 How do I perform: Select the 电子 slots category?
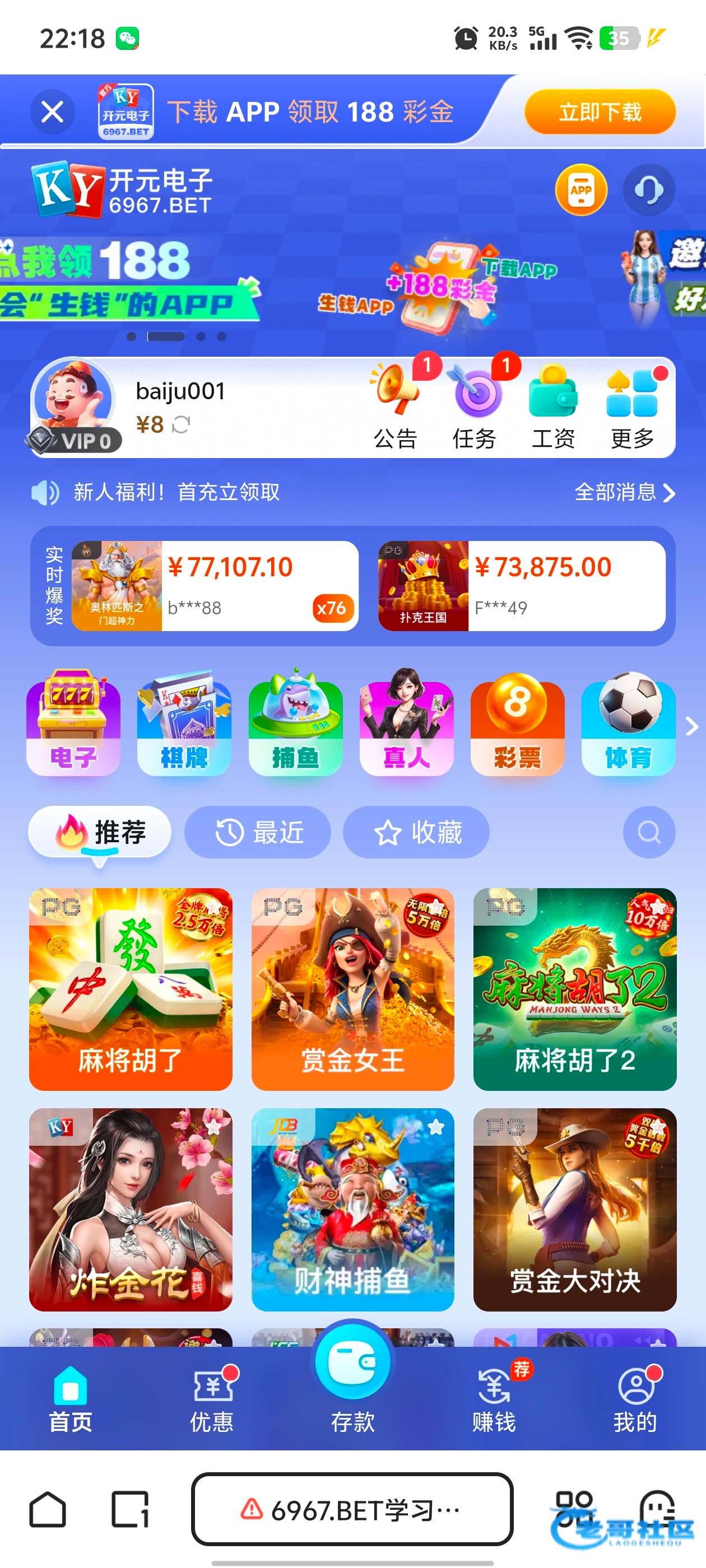pos(73,724)
